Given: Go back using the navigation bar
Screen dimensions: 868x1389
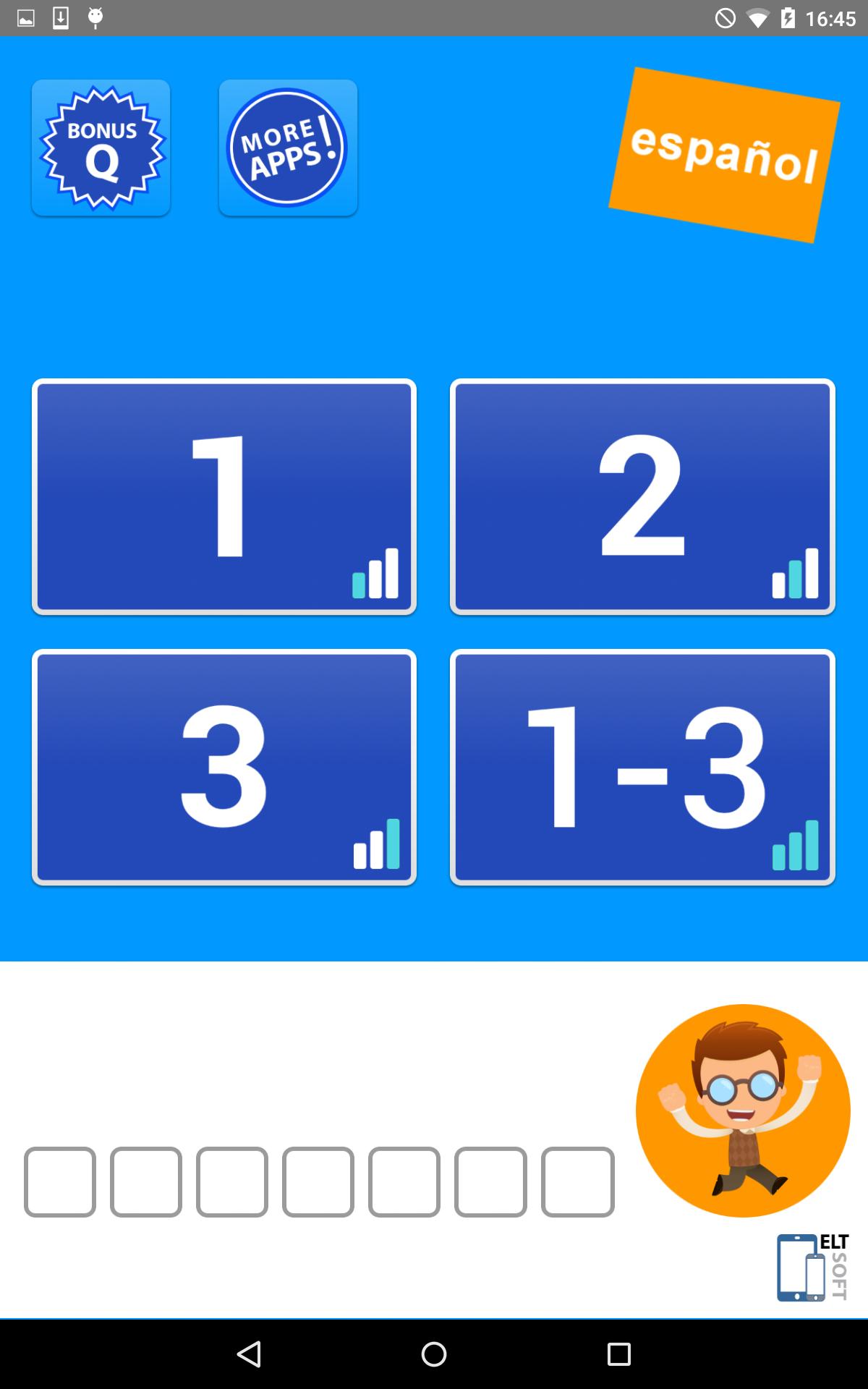Looking at the screenshot, I should pyautogui.click(x=249, y=1354).
